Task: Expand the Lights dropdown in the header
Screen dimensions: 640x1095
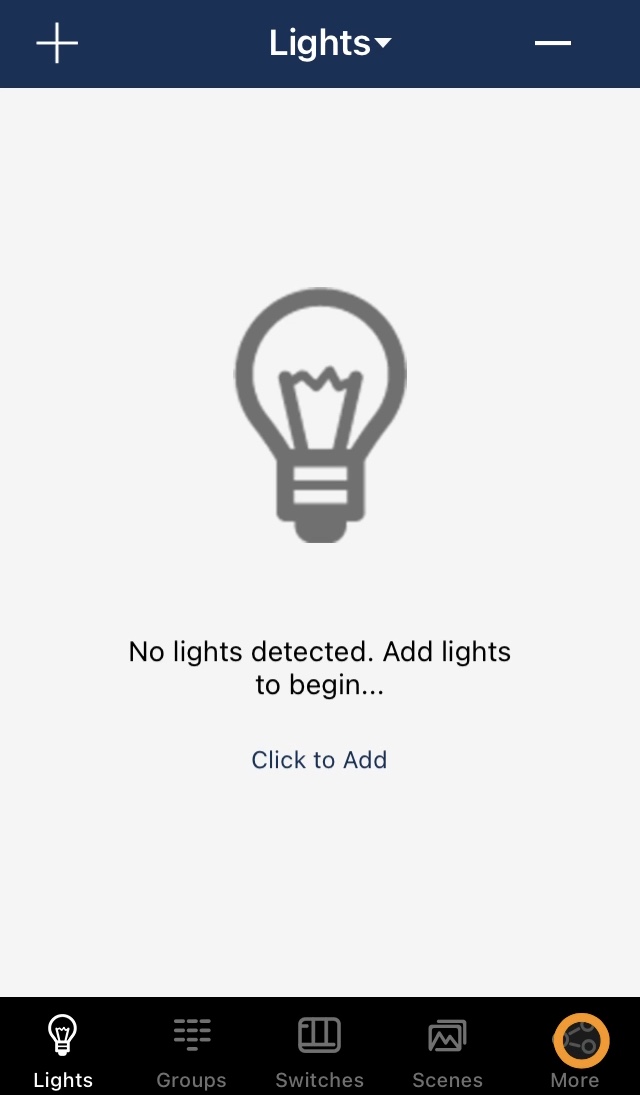Action: coord(330,43)
